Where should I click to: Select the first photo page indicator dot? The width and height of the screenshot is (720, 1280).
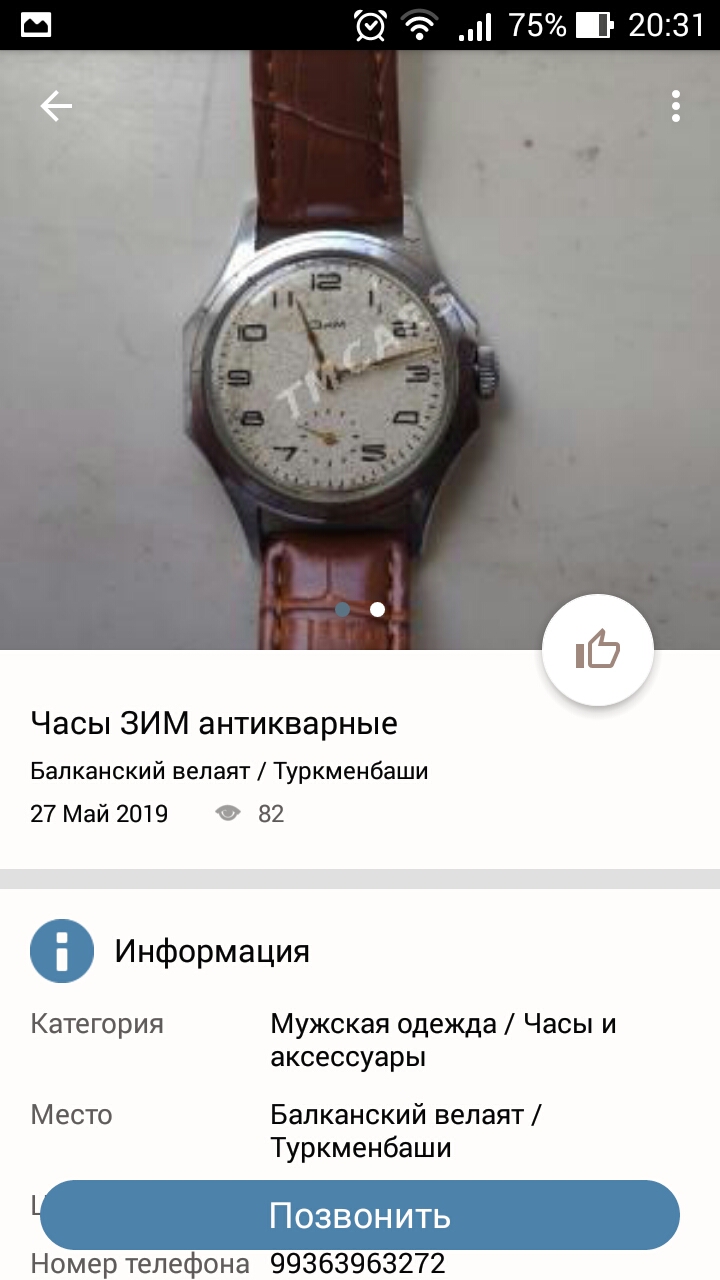343,609
